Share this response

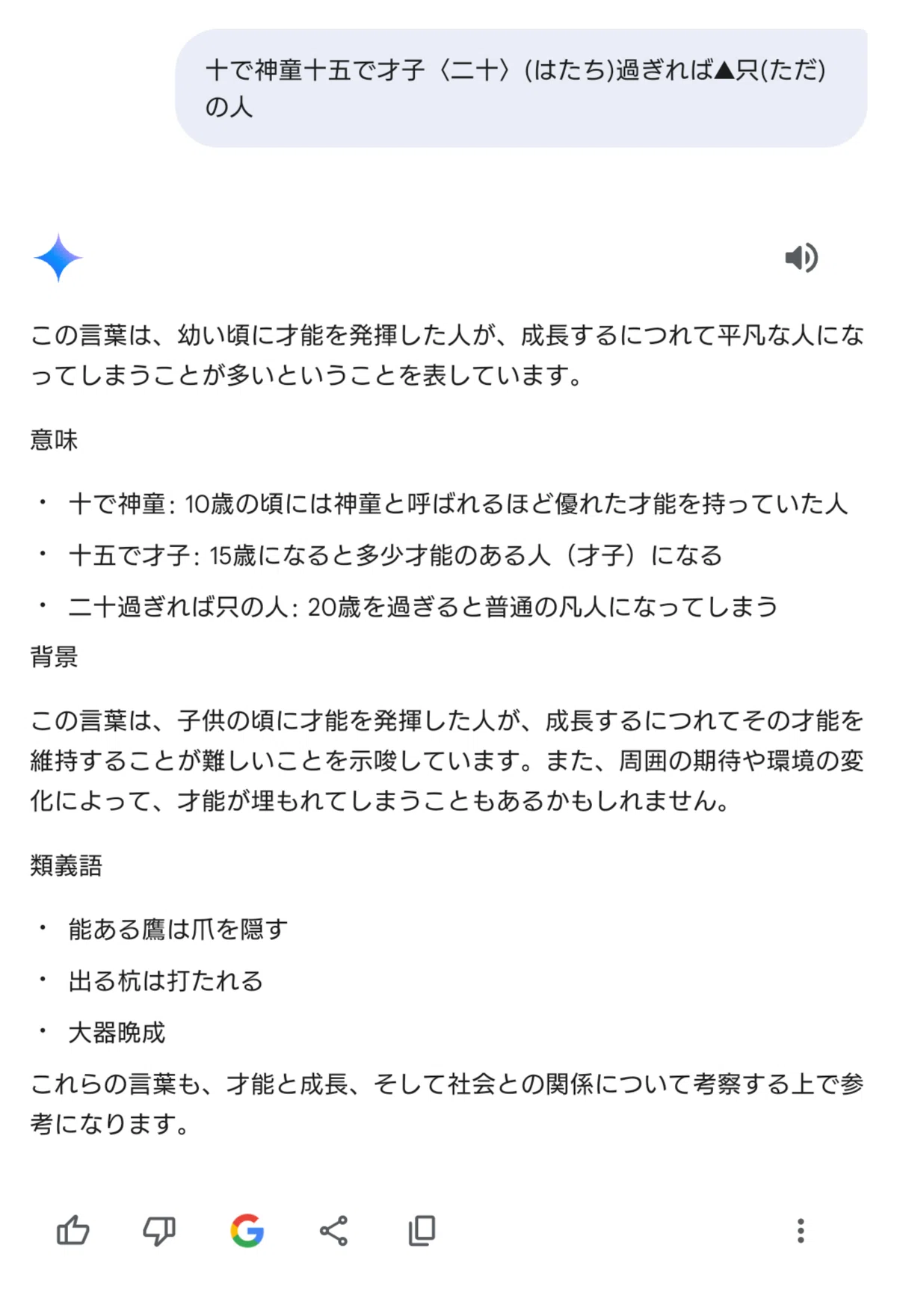click(334, 1231)
